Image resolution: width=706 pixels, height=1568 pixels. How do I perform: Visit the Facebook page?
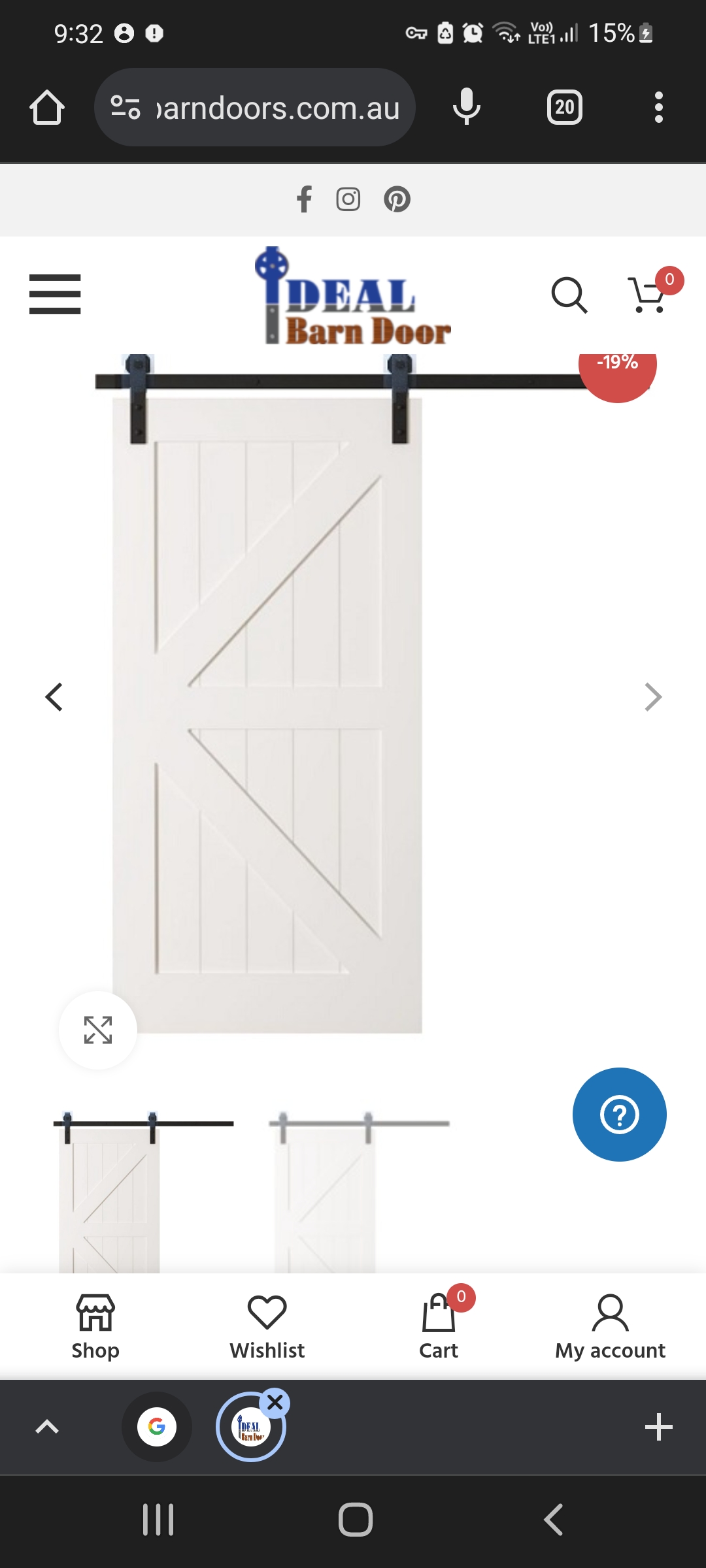tap(304, 199)
